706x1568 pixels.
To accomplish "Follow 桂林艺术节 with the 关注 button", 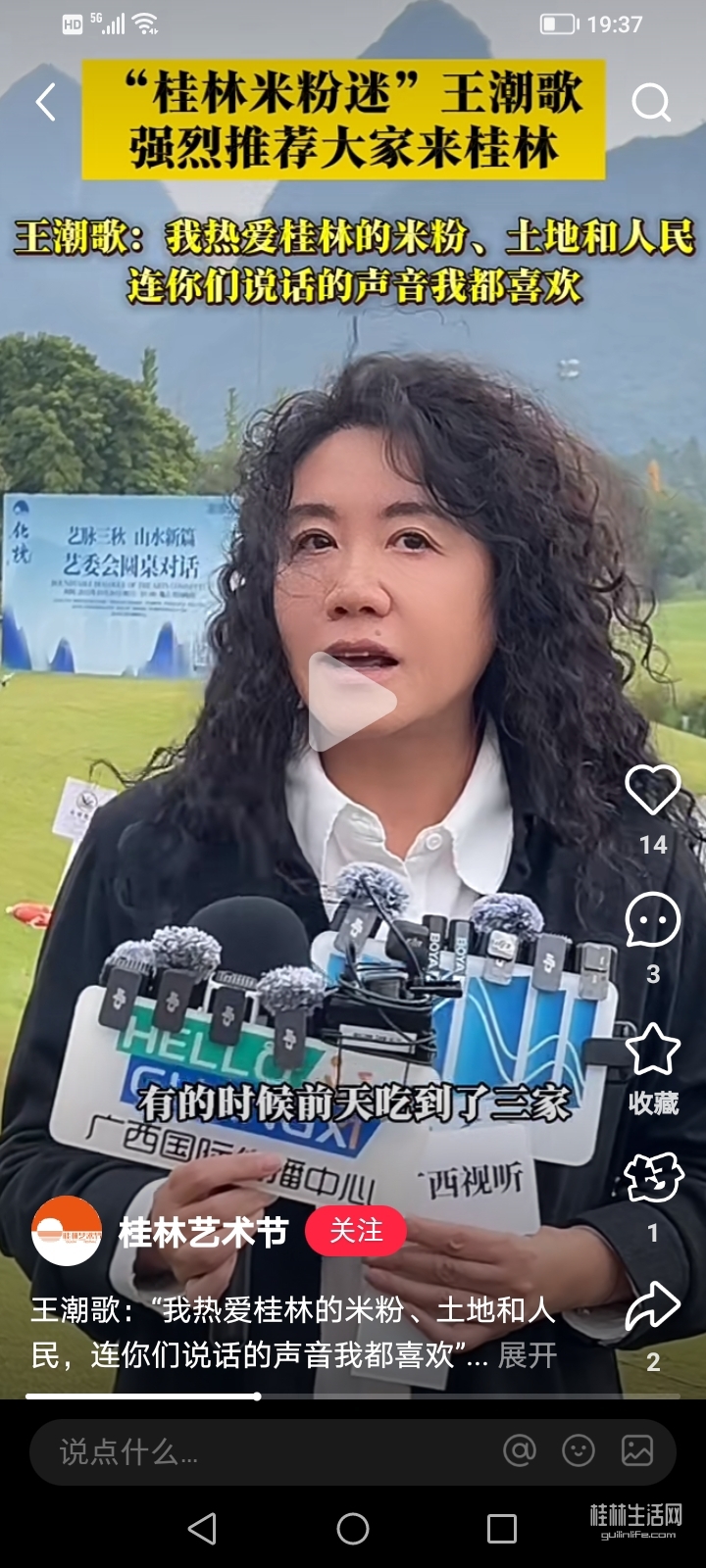I will [356, 1231].
